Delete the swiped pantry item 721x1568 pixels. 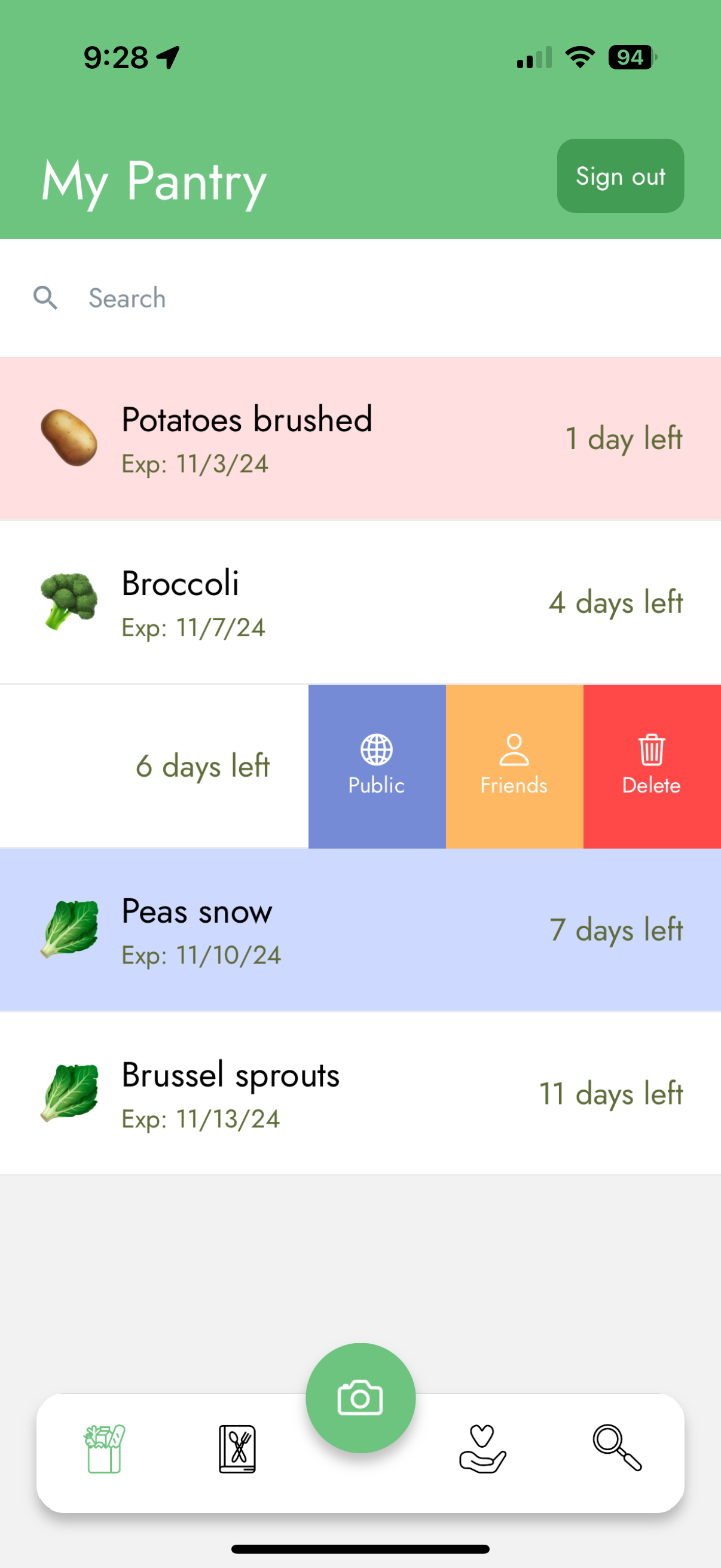click(x=652, y=765)
